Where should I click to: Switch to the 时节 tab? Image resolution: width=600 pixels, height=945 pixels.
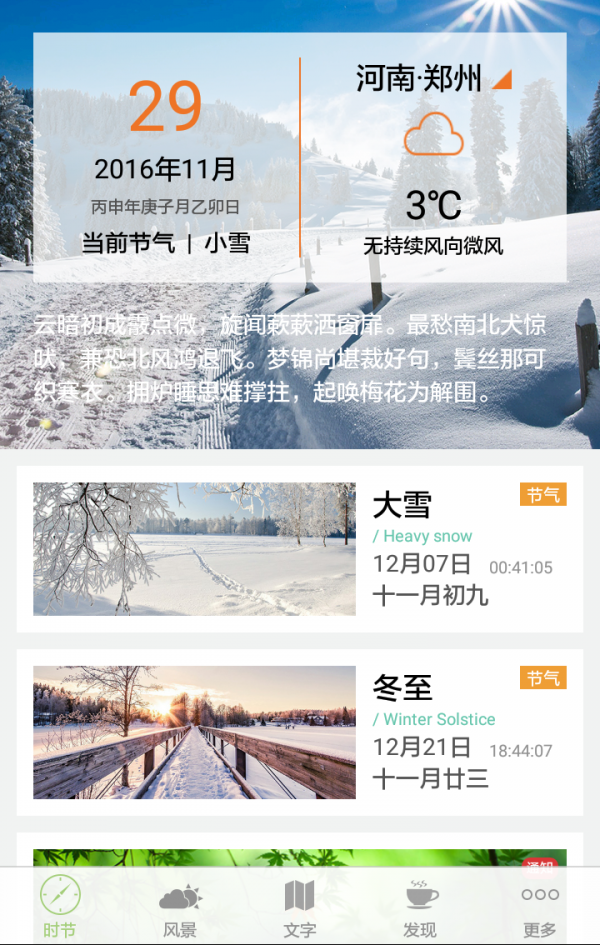[60, 906]
